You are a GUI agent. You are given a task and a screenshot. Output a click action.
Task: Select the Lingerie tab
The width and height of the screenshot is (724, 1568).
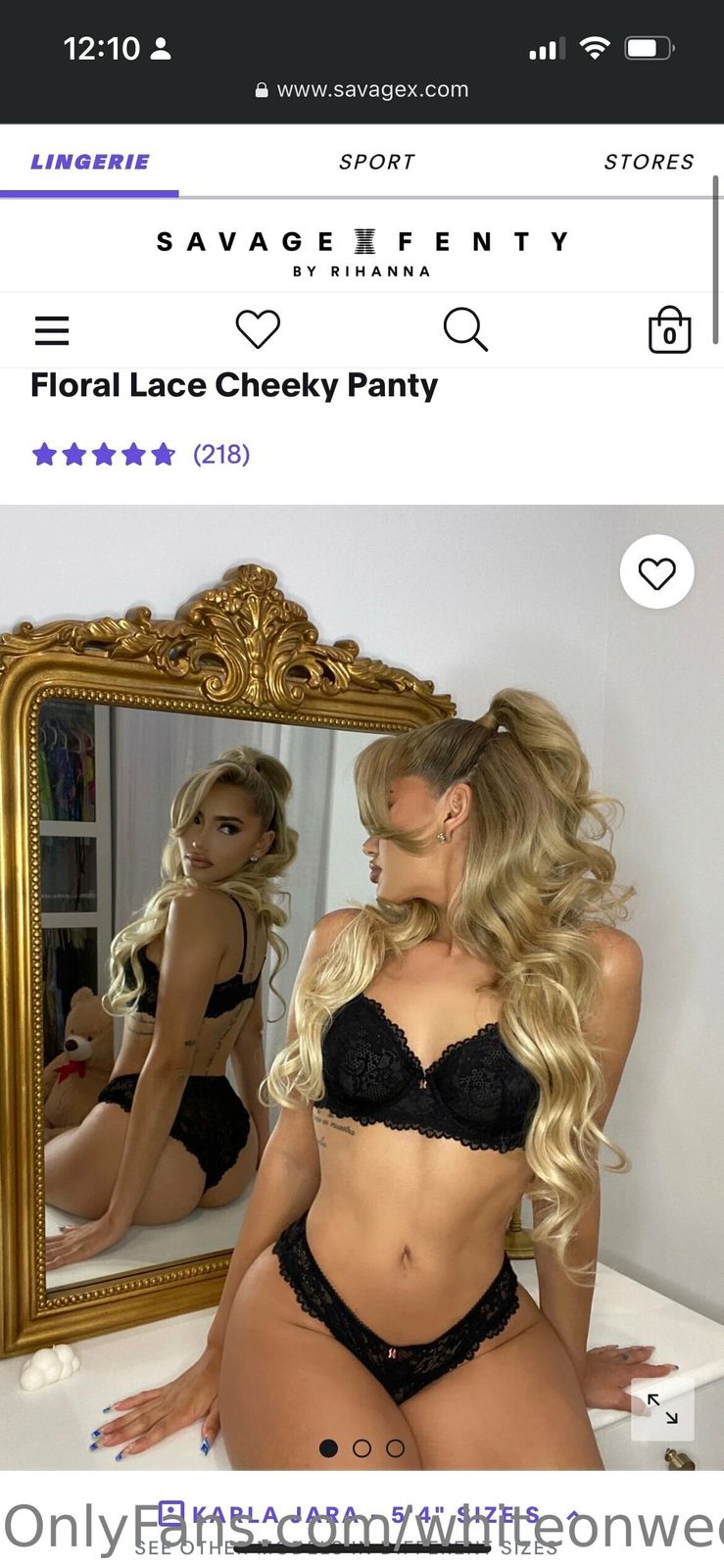pos(90,162)
